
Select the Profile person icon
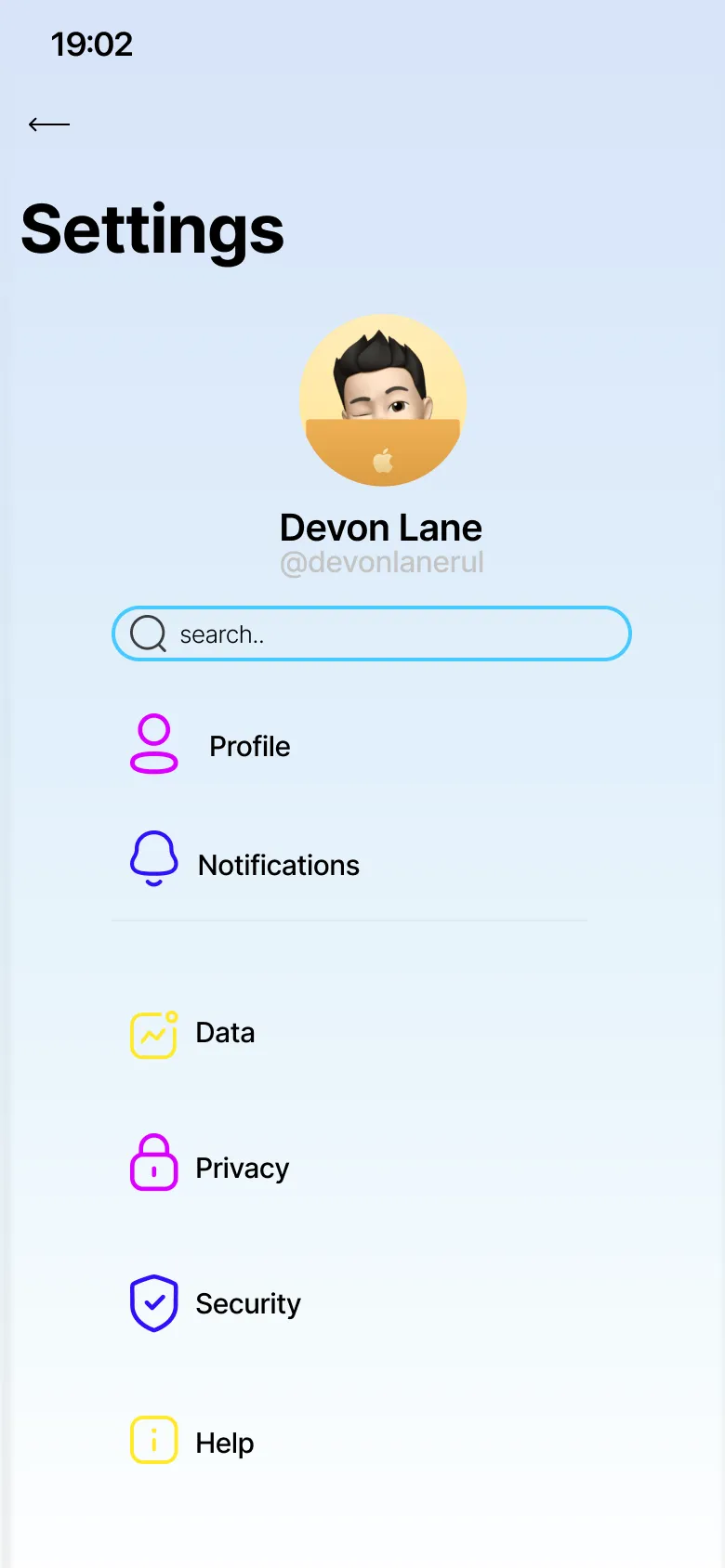(x=153, y=743)
